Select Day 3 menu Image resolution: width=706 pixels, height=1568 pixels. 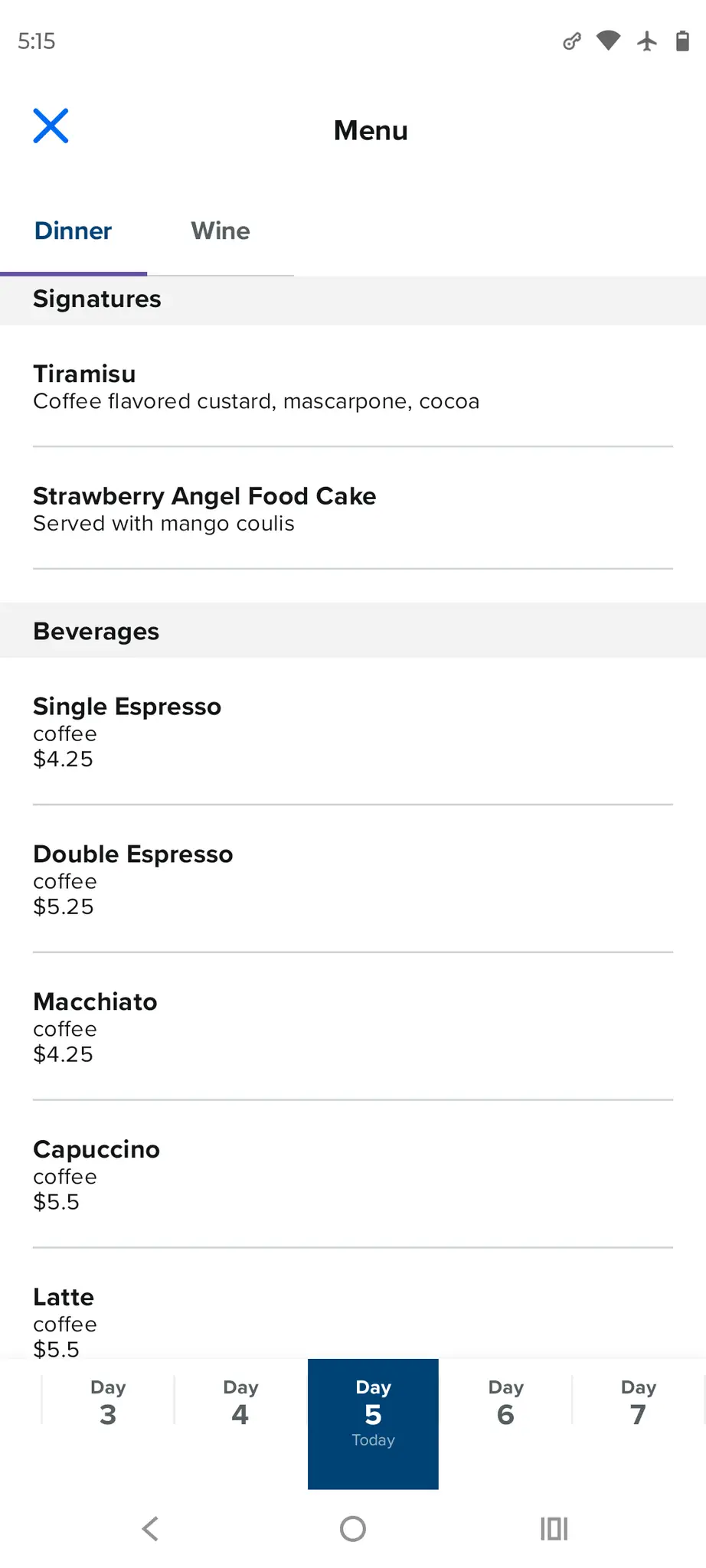[x=108, y=1403]
